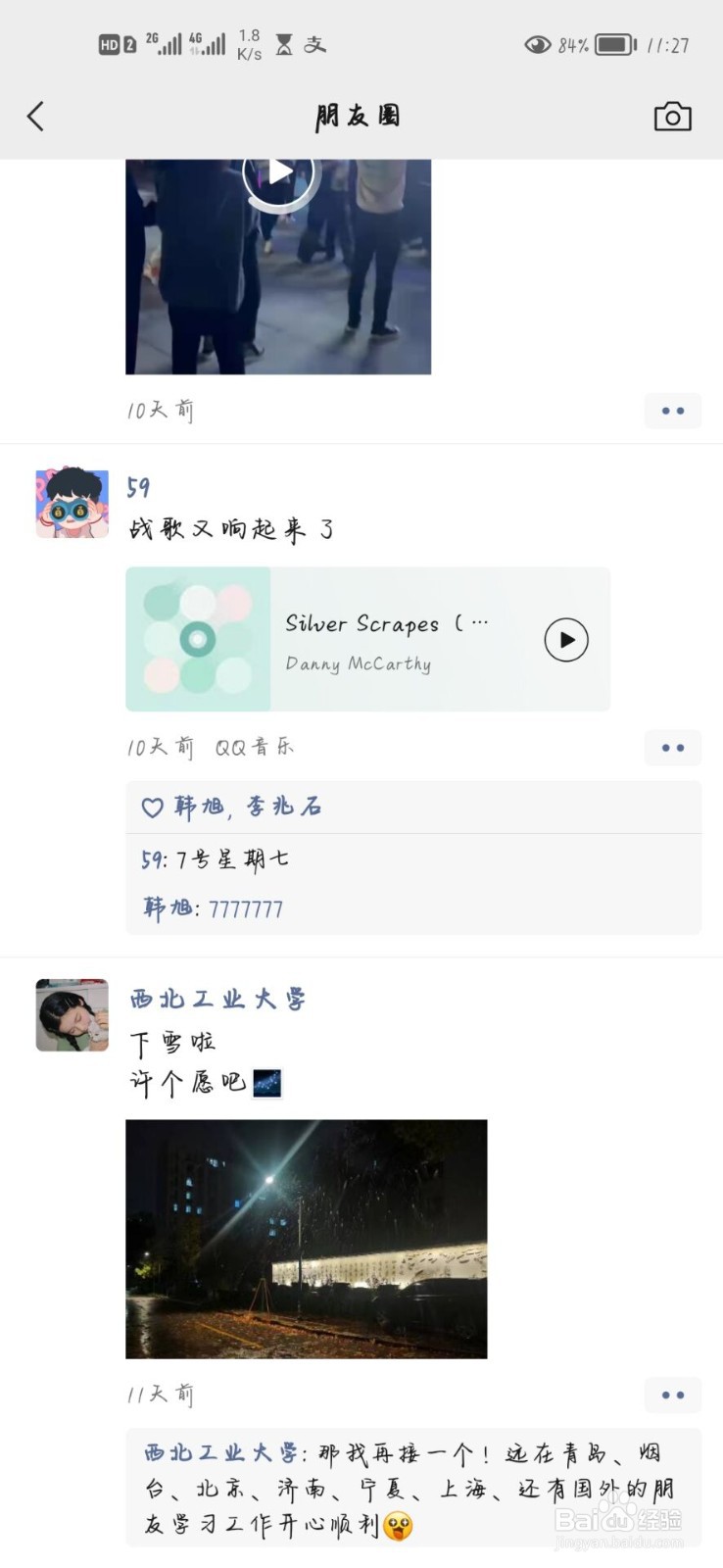723x1568 pixels.
Task: Tap the battery level indicator
Action: coord(612,43)
